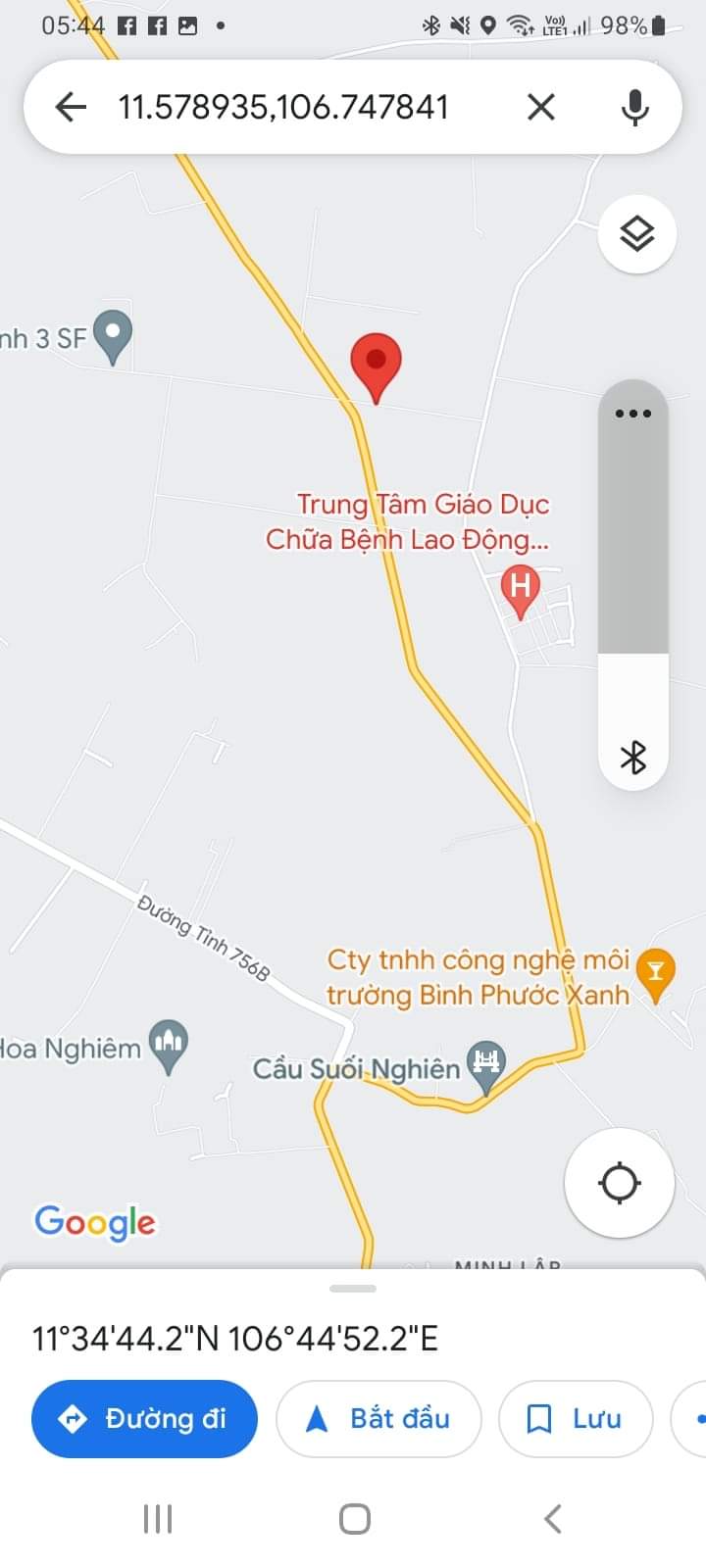Open the Hoa Nghiêm temple marker
706x1568 pixels.
169,1043
